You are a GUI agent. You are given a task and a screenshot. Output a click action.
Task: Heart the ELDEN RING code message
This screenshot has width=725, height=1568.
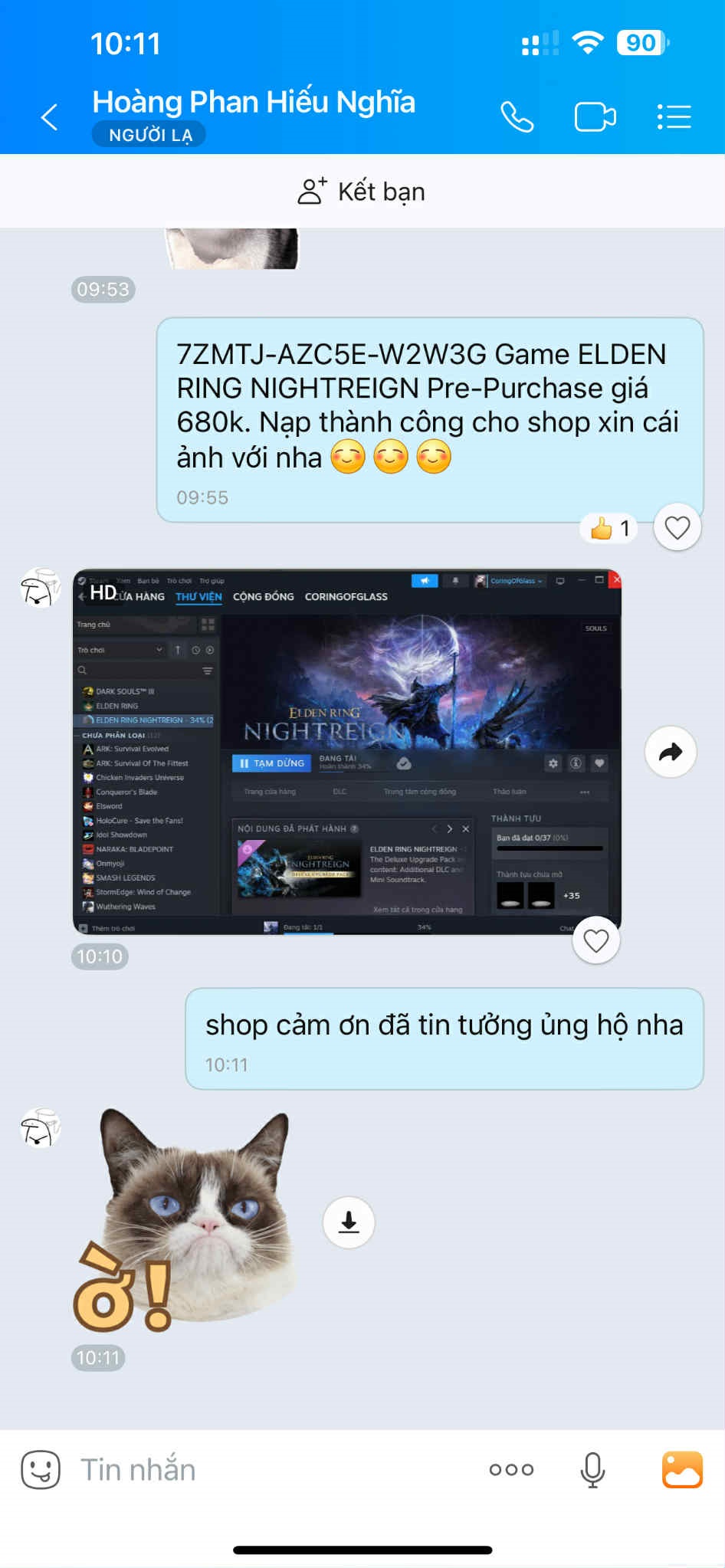click(x=677, y=527)
